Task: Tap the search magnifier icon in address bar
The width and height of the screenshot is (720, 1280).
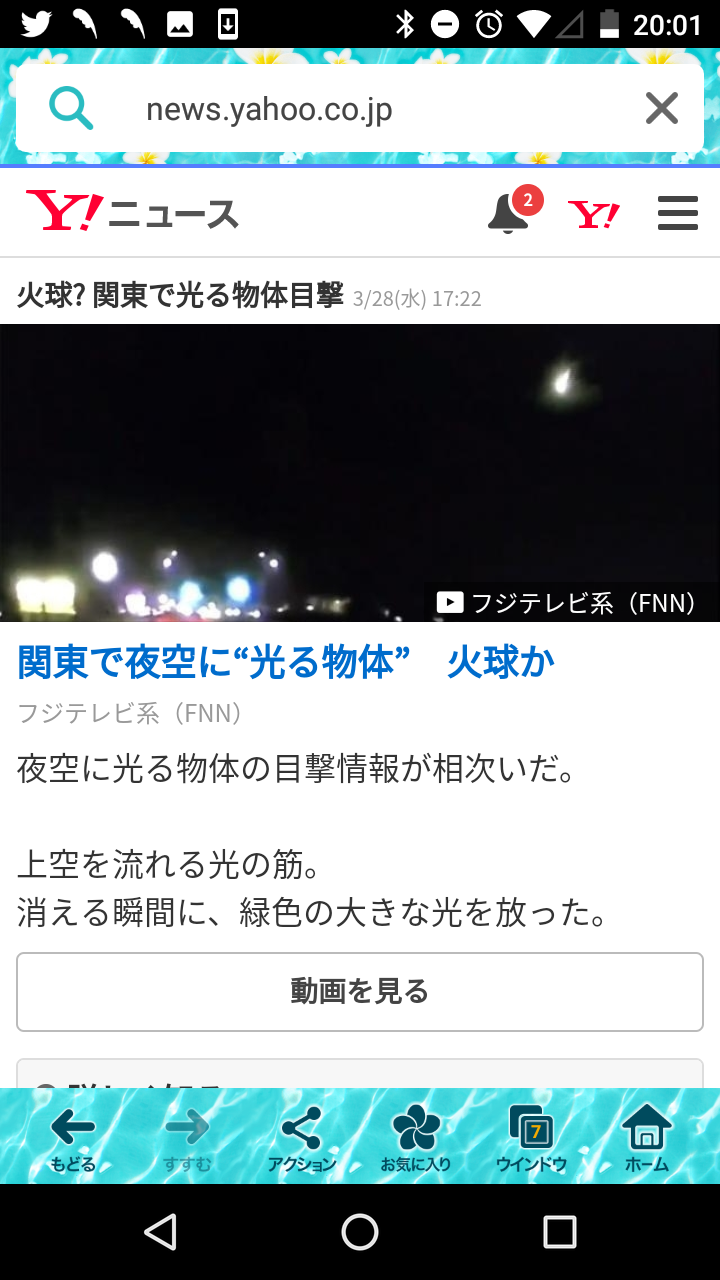Action: pos(71,108)
